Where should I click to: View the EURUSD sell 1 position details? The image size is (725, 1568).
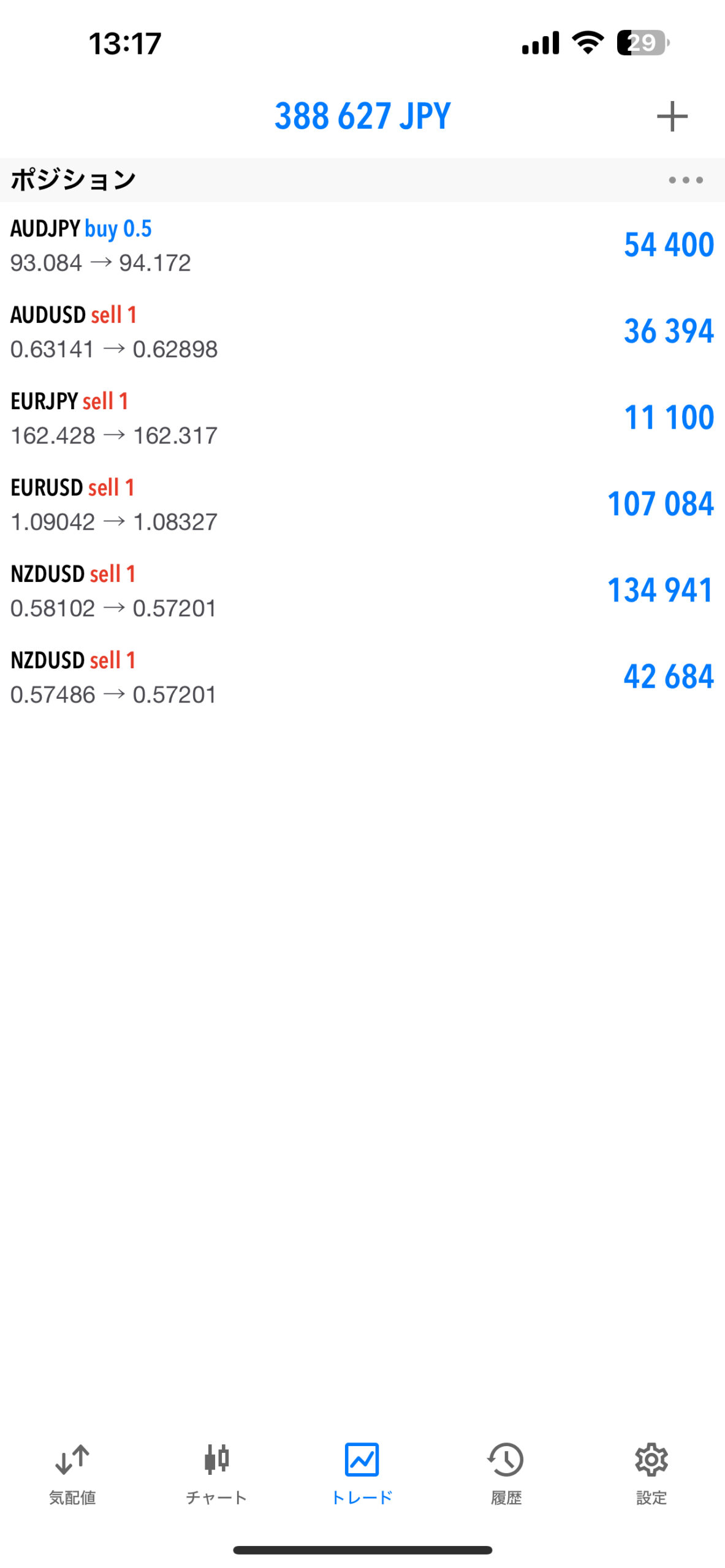click(x=362, y=505)
